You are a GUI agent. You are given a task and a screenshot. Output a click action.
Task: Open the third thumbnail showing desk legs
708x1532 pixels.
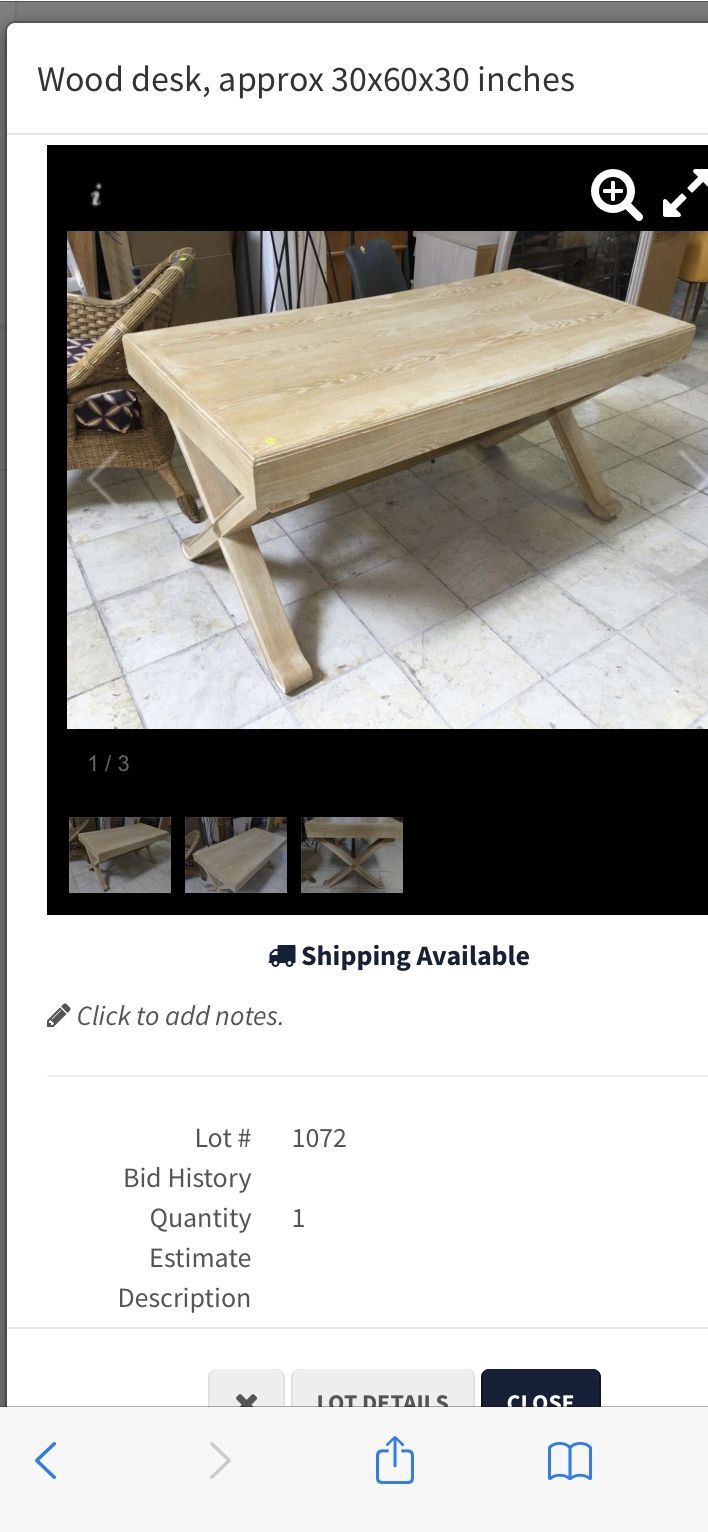(x=352, y=855)
